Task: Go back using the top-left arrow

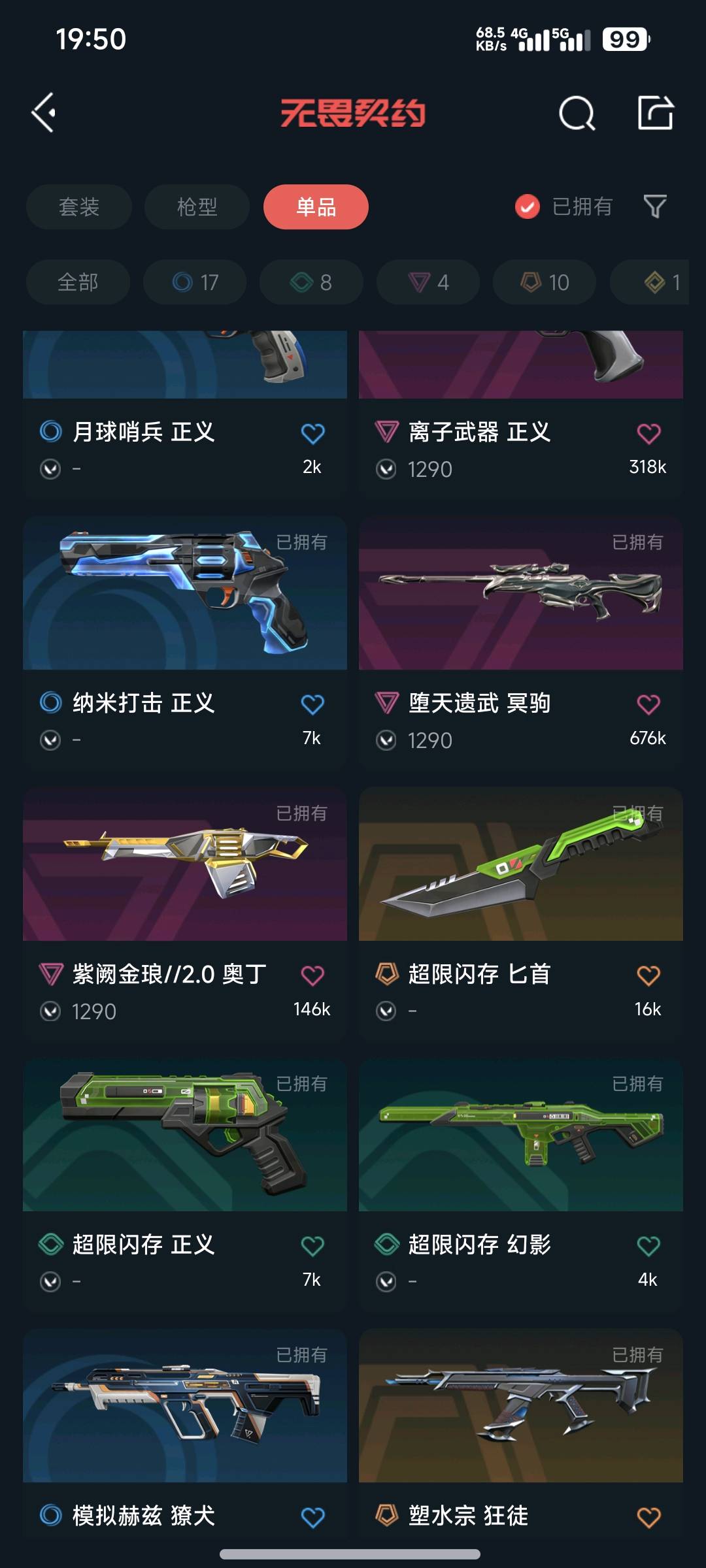Action: 44,113
